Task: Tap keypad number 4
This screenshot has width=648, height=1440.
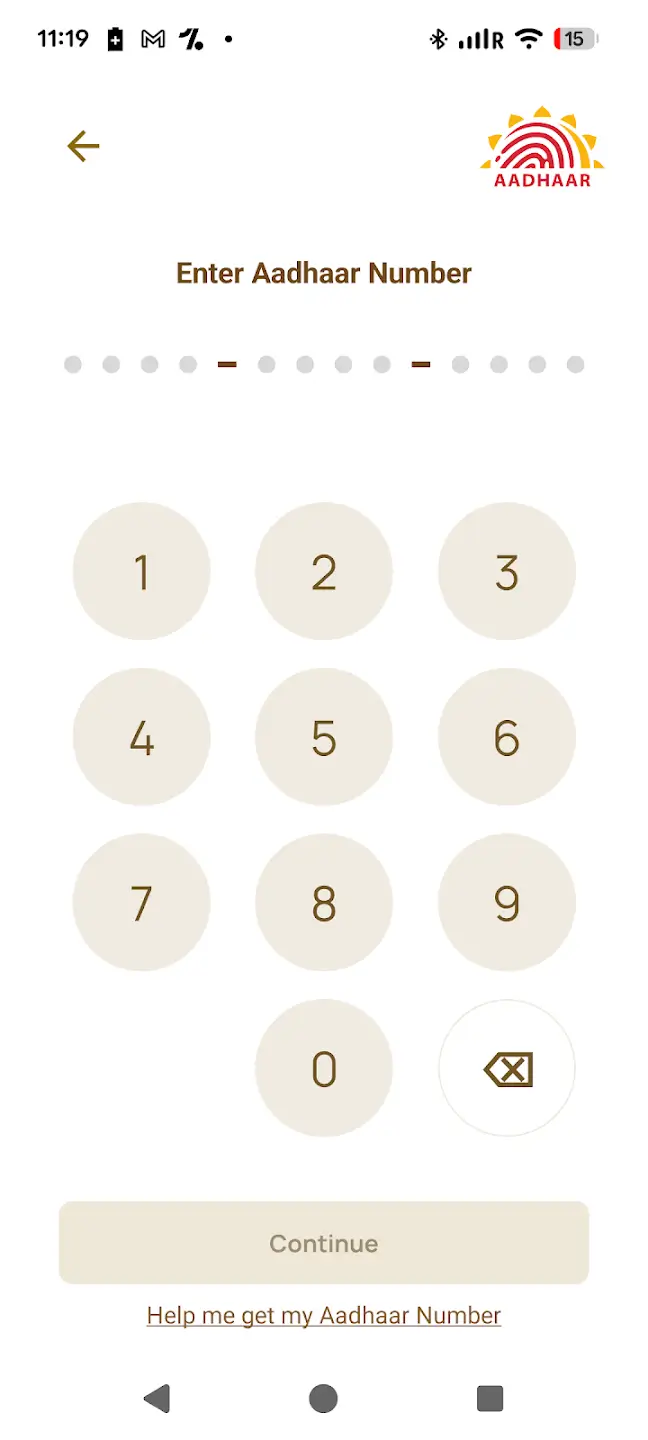Action: (142, 737)
